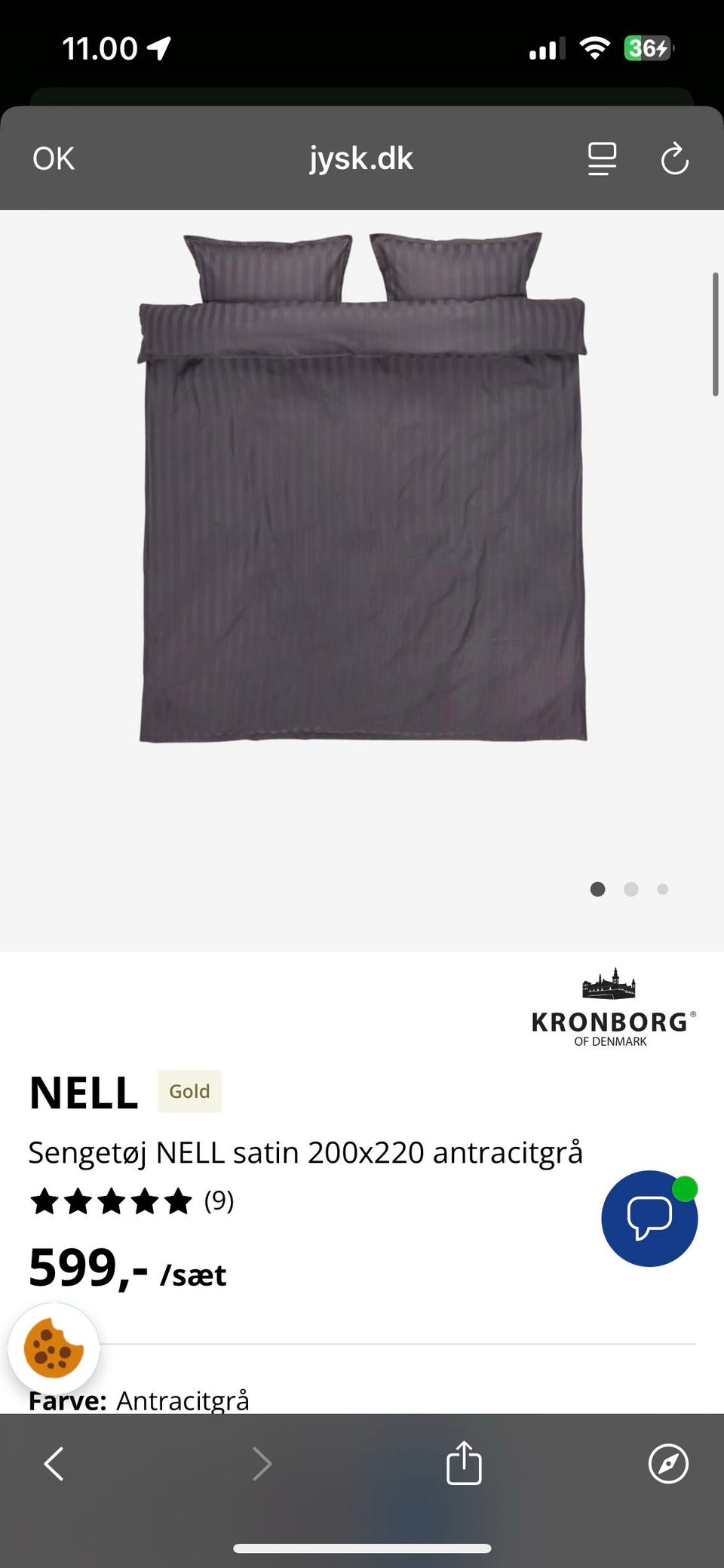Open the NELL bedding product image
This screenshot has width=724, height=1568.
[x=362, y=487]
